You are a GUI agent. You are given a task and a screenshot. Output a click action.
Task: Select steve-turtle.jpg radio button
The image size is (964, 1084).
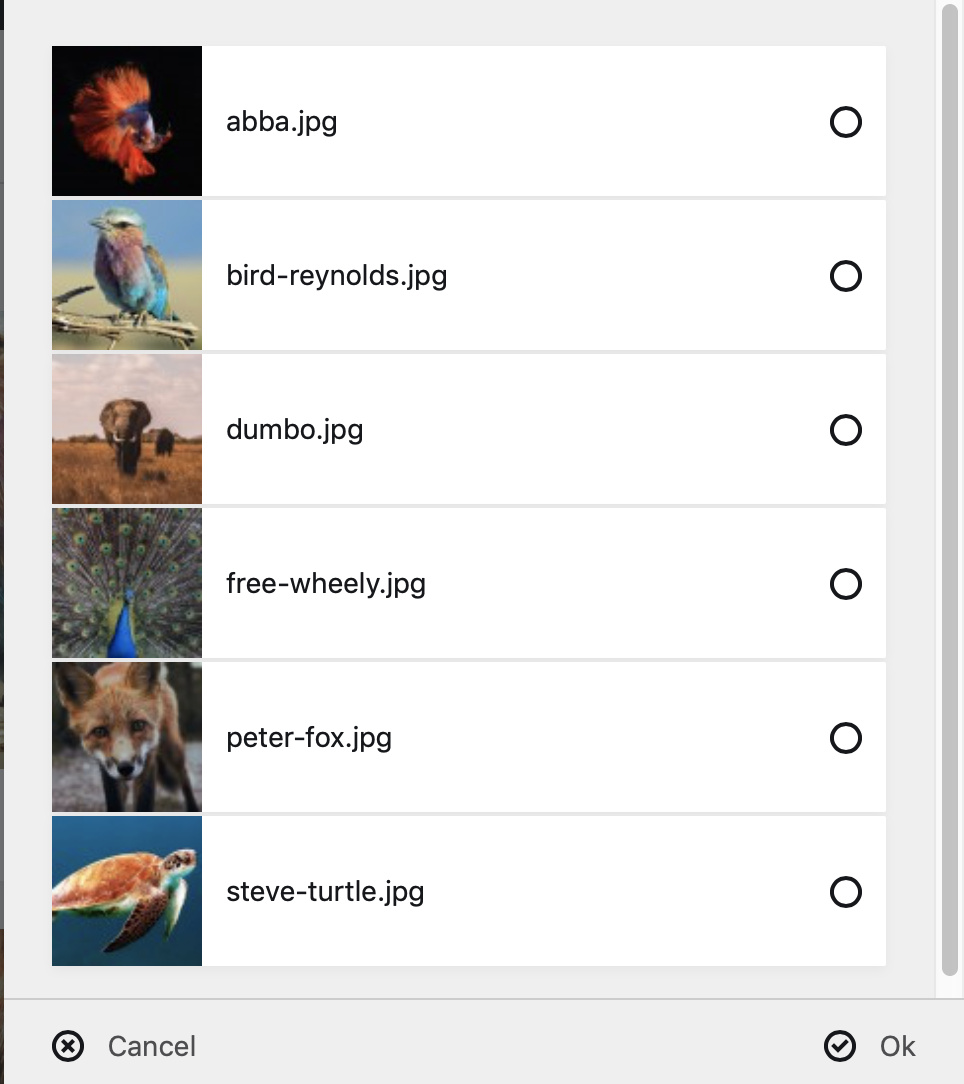[x=845, y=892]
